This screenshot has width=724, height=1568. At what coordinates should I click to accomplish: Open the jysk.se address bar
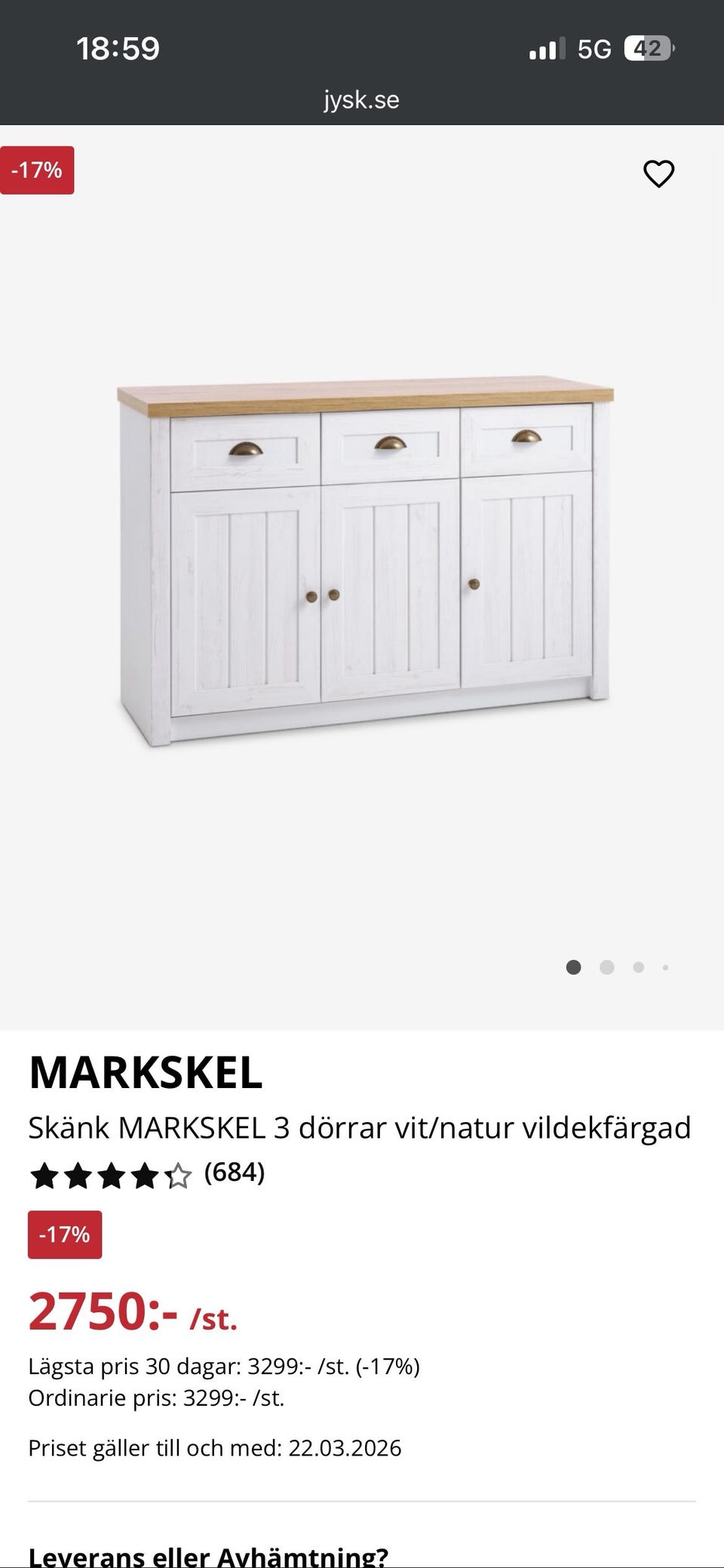tap(362, 100)
